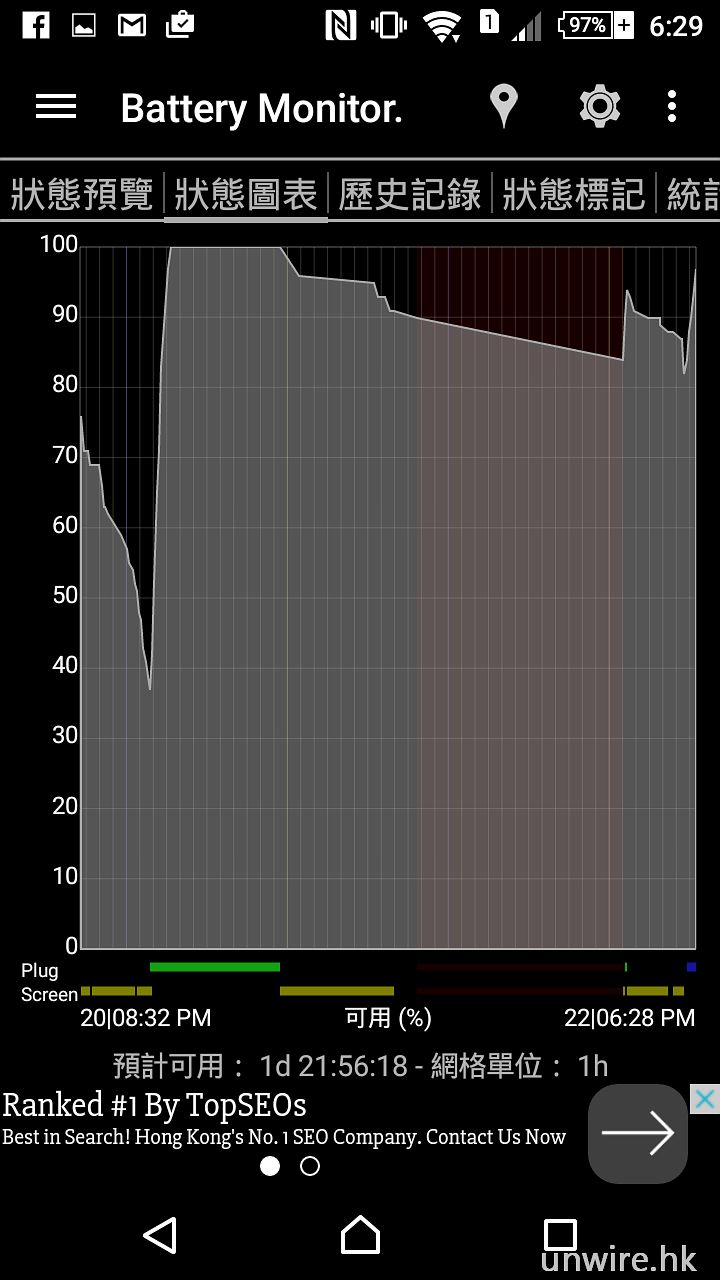Open the overflow menu
The width and height of the screenshot is (720, 1280).
(x=672, y=106)
